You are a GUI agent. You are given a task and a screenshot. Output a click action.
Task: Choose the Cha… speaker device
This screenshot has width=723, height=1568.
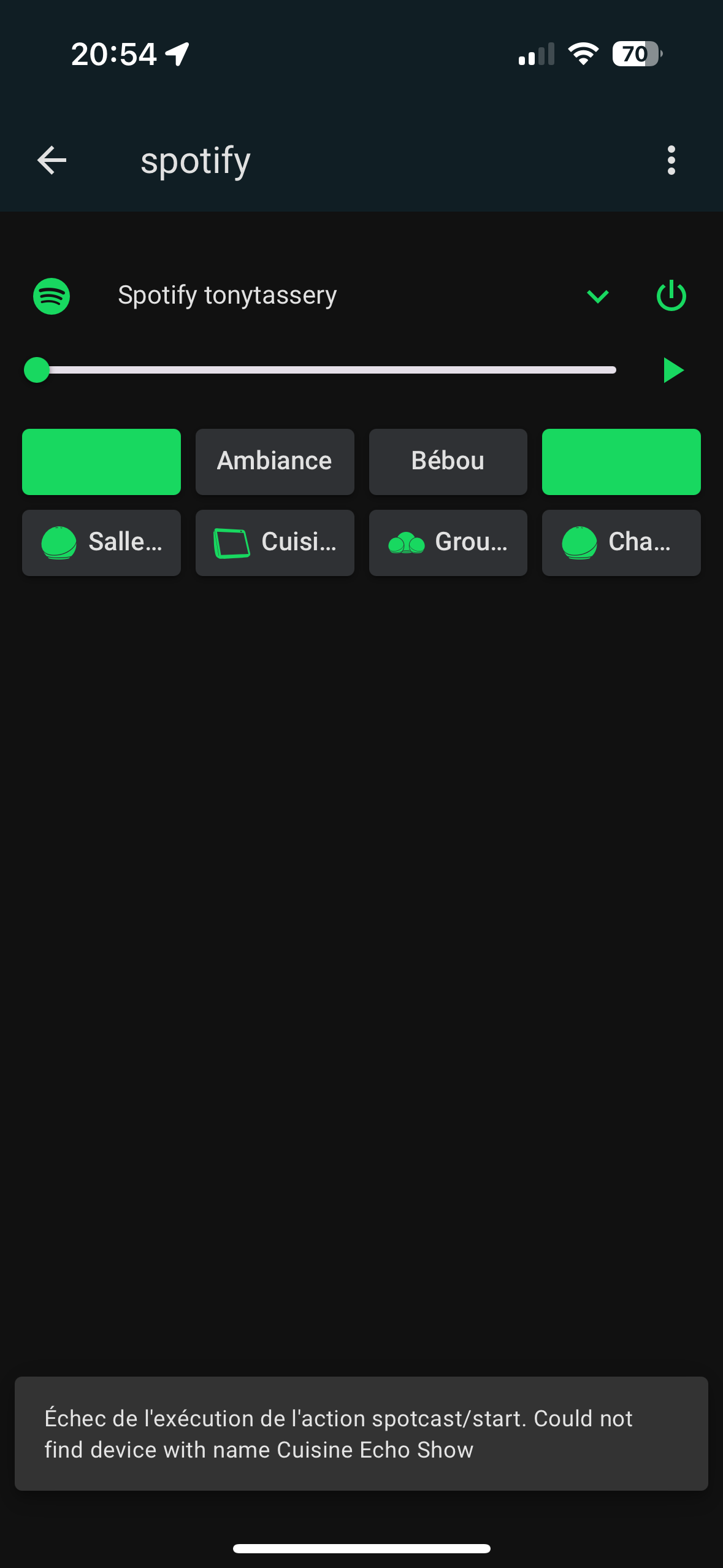(621, 542)
